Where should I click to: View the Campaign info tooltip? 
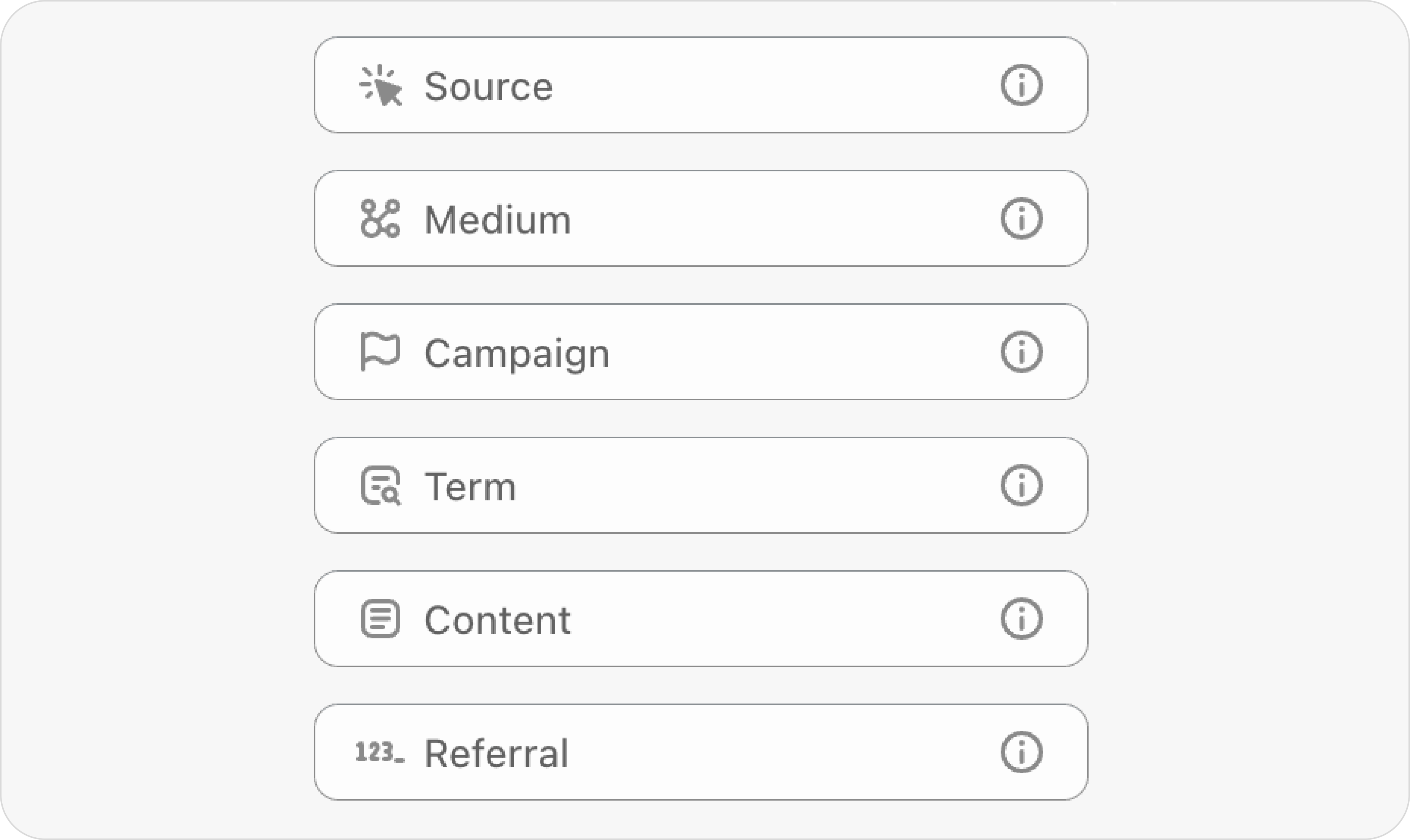click(x=1021, y=352)
